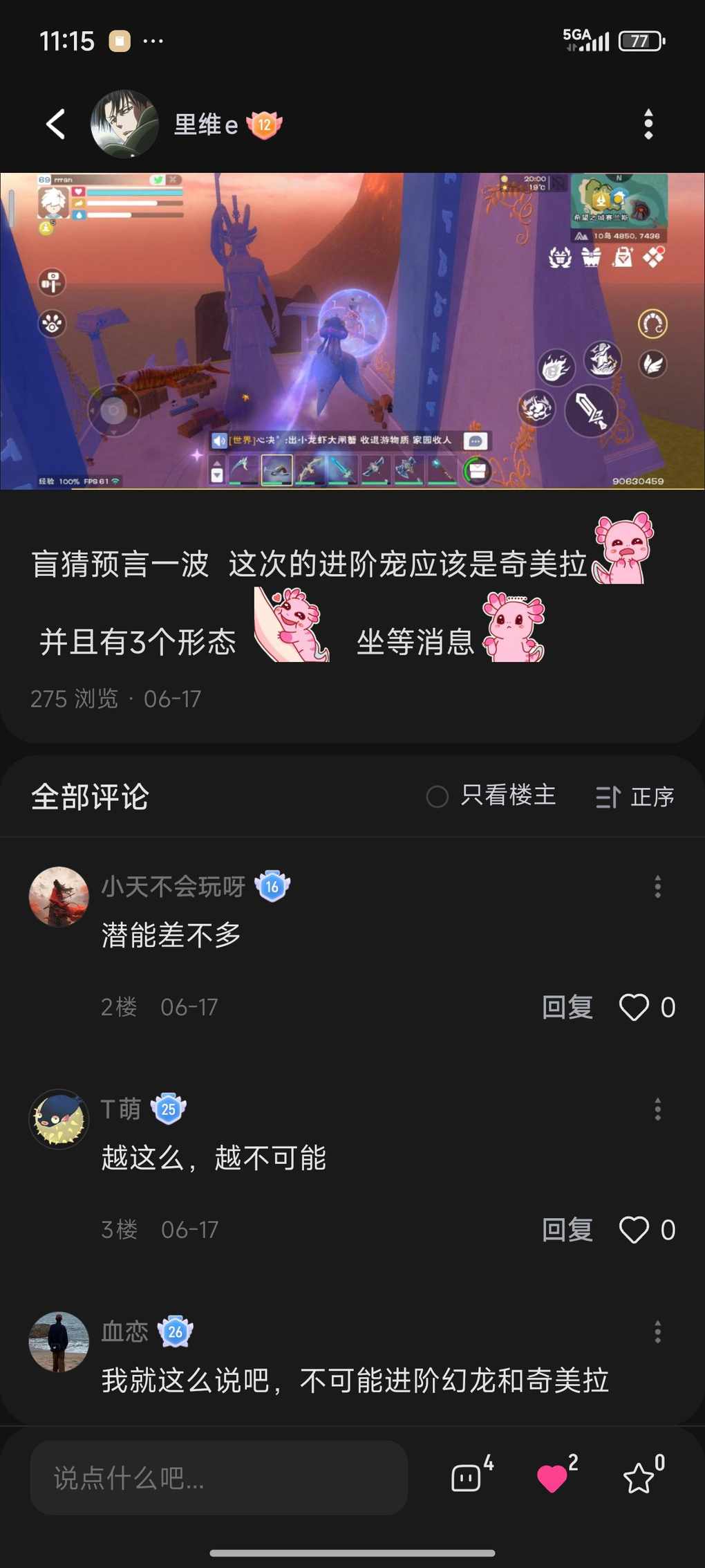The width and height of the screenshot is (705, 1568).
Task: Jump to comments via the bottom comment icon
Action: pyautogui.click(x=467, y=1478)
